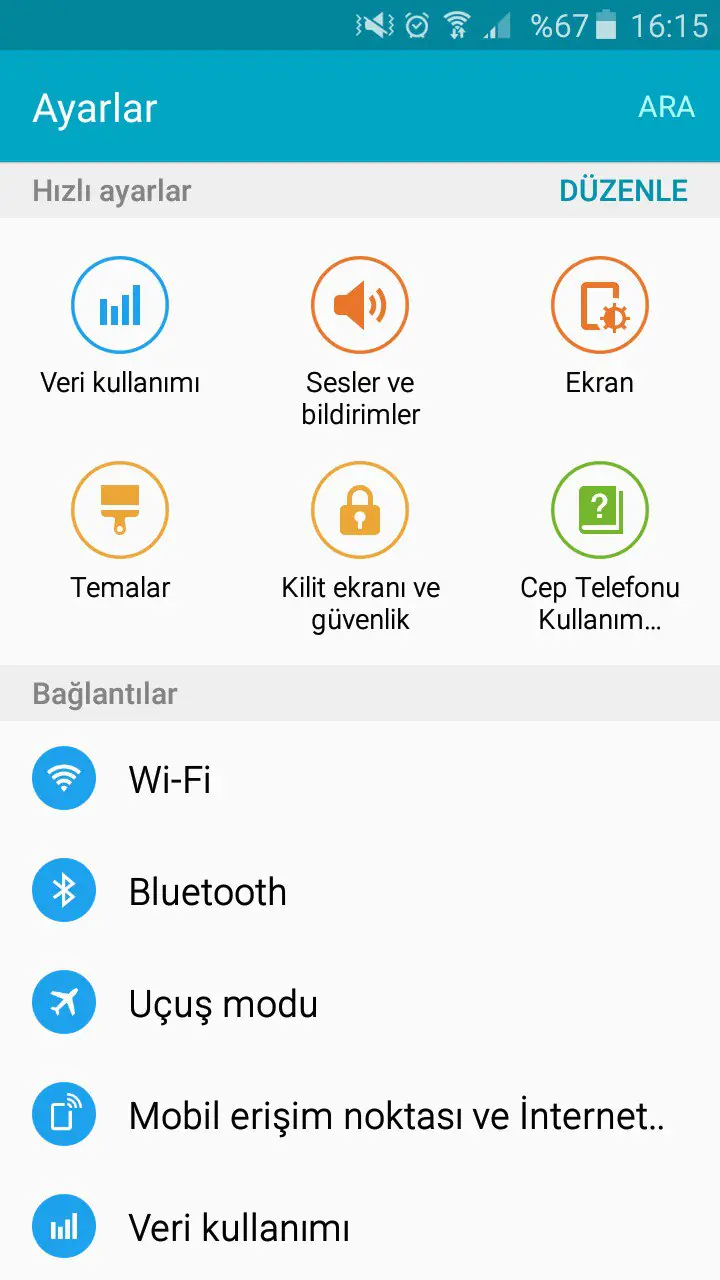Viewport: 720px width, 1280px height.
Task: Open Veri kullanımı quick setting icon
Action: coord(119,304)
